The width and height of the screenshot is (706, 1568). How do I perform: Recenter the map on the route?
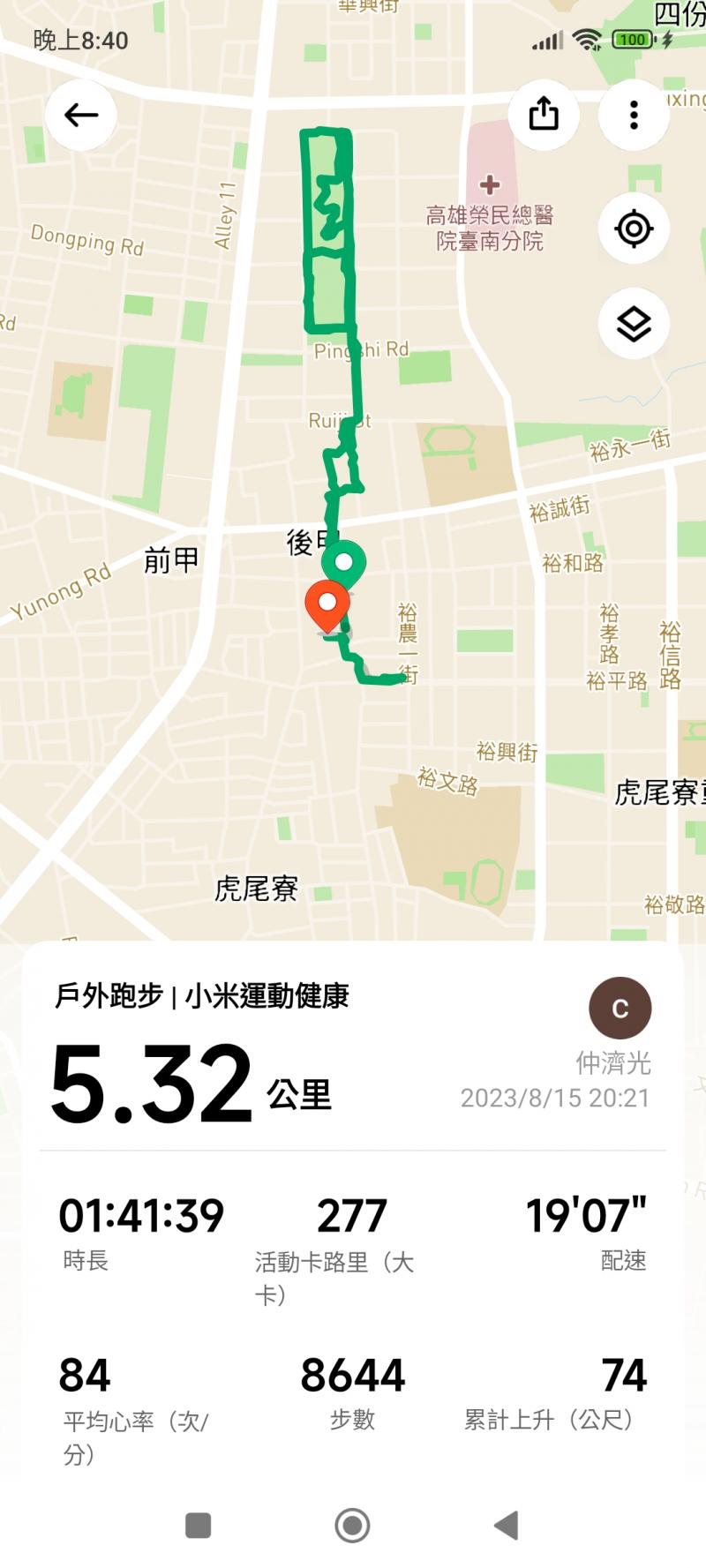point(634,229)
